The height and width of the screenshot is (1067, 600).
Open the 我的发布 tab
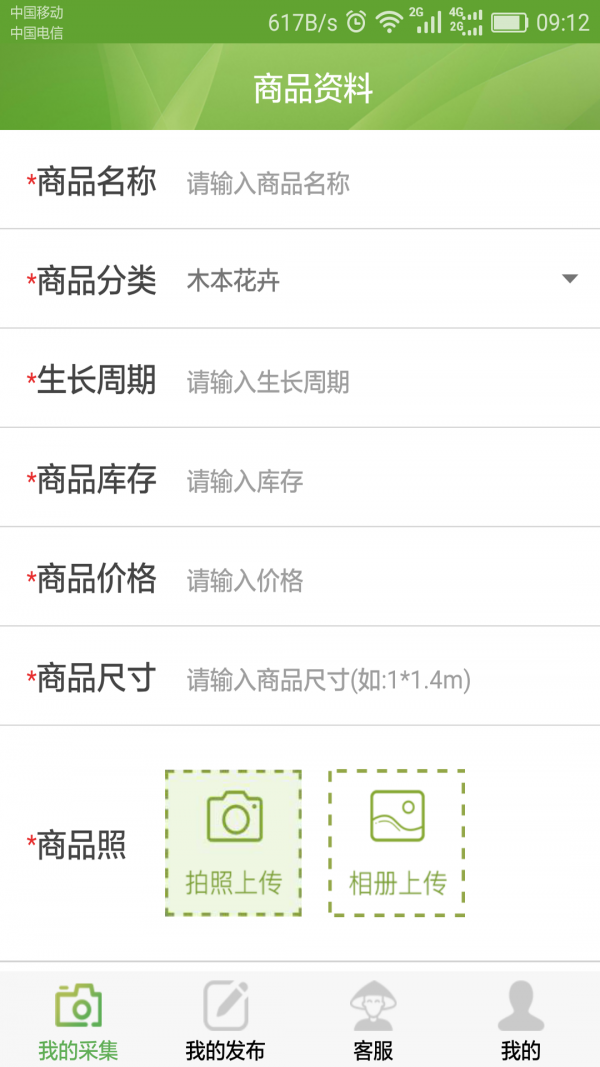[225, 1020]
